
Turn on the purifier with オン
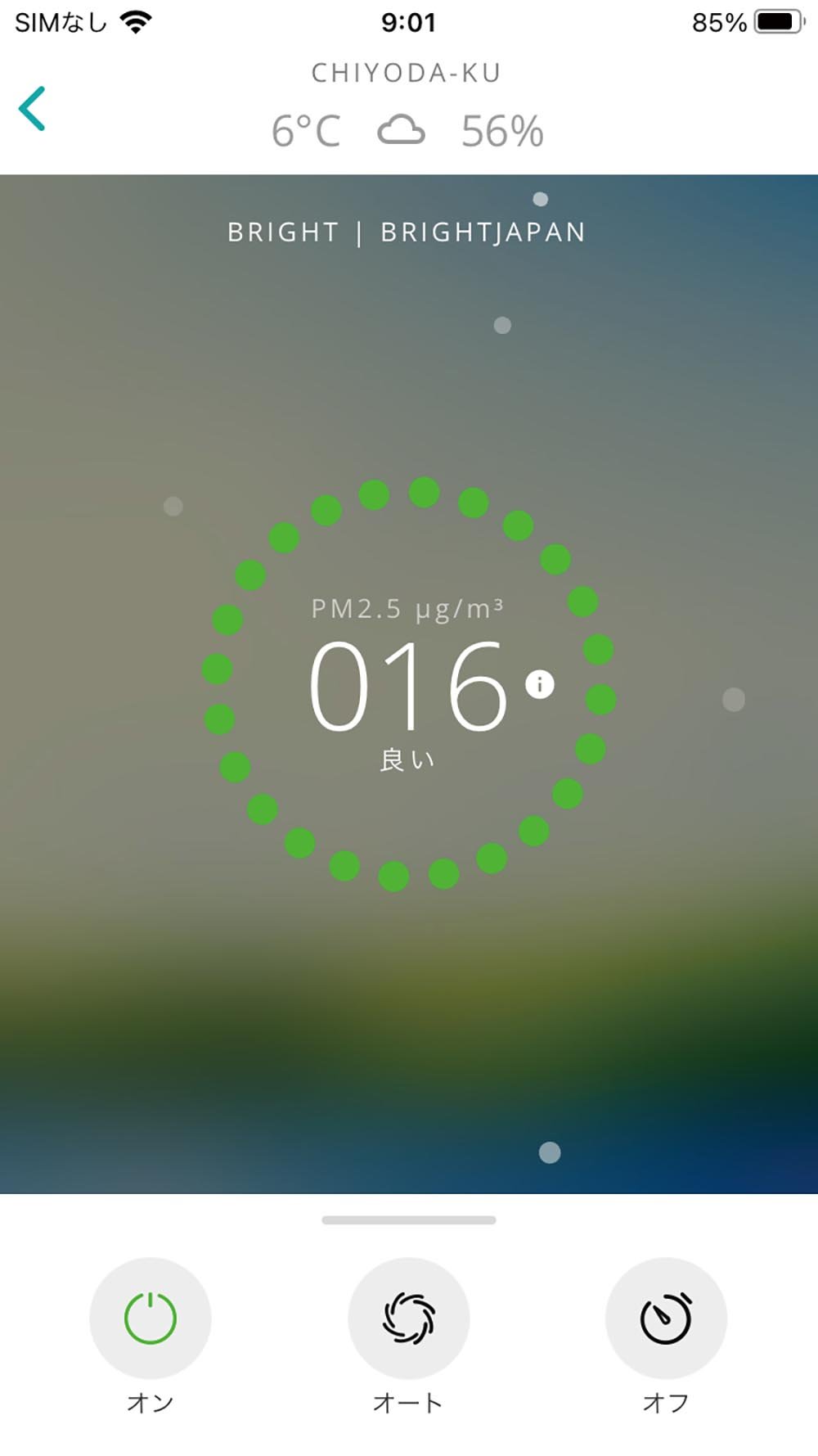pos(151,1318)
